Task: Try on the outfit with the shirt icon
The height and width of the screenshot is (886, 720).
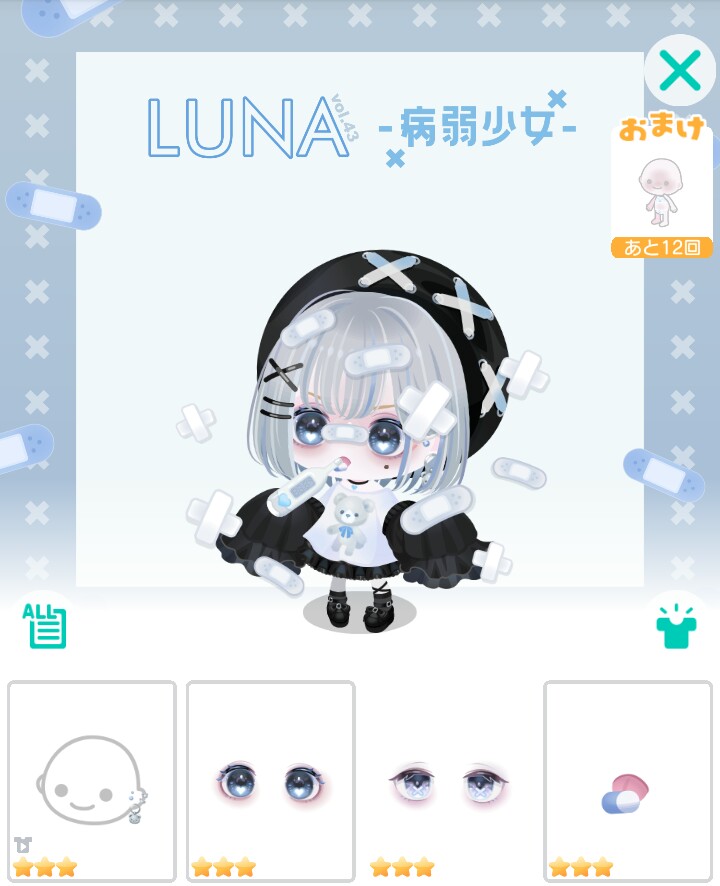Action: (676, 627)
